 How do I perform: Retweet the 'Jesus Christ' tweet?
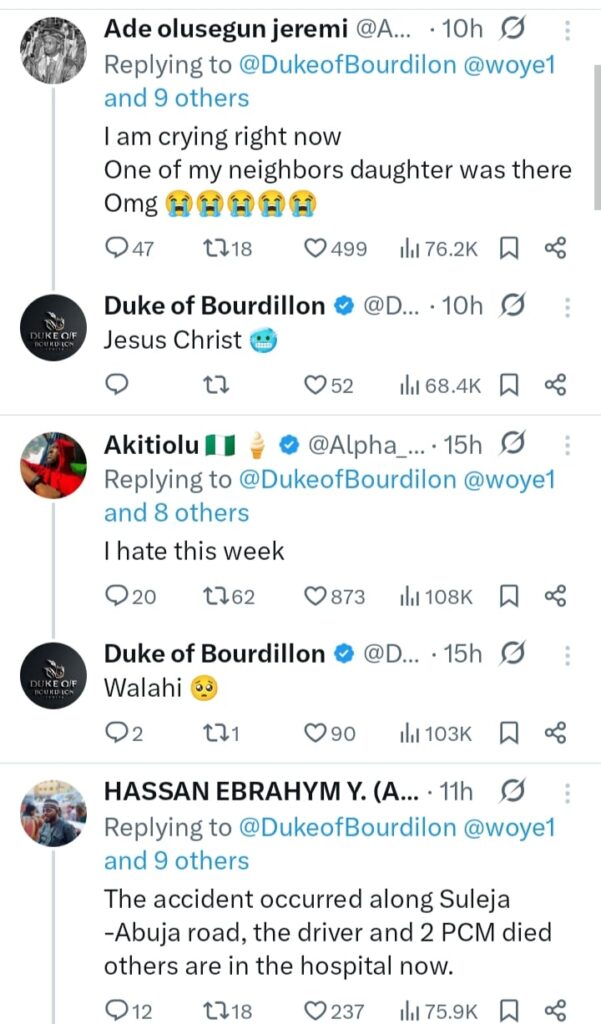point(215,384)
